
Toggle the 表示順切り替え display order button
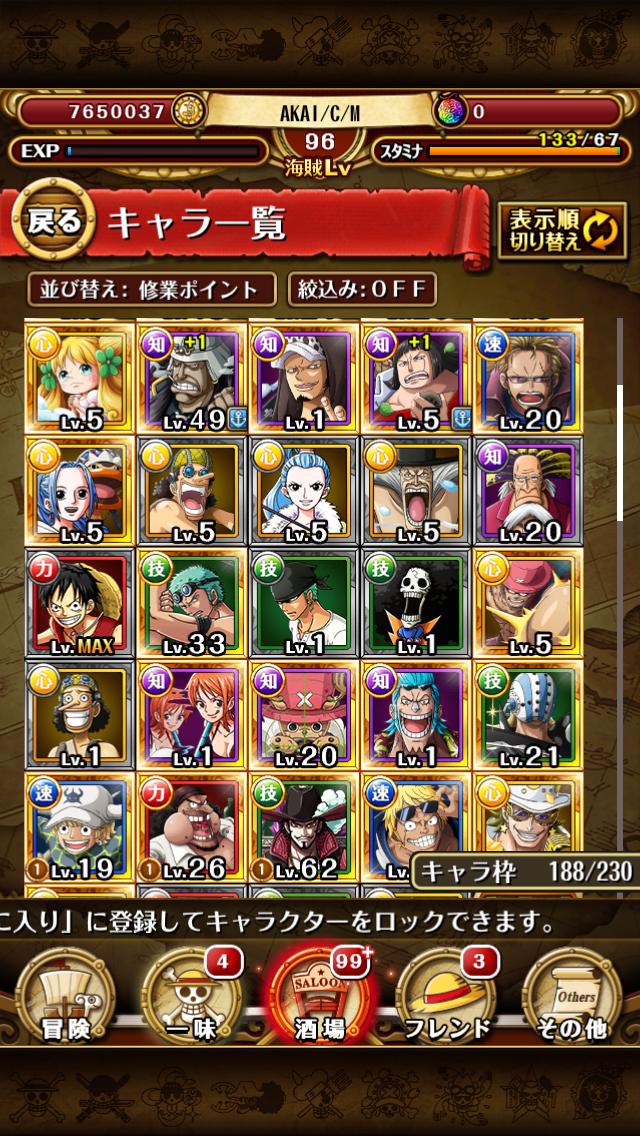click(562, 230)
